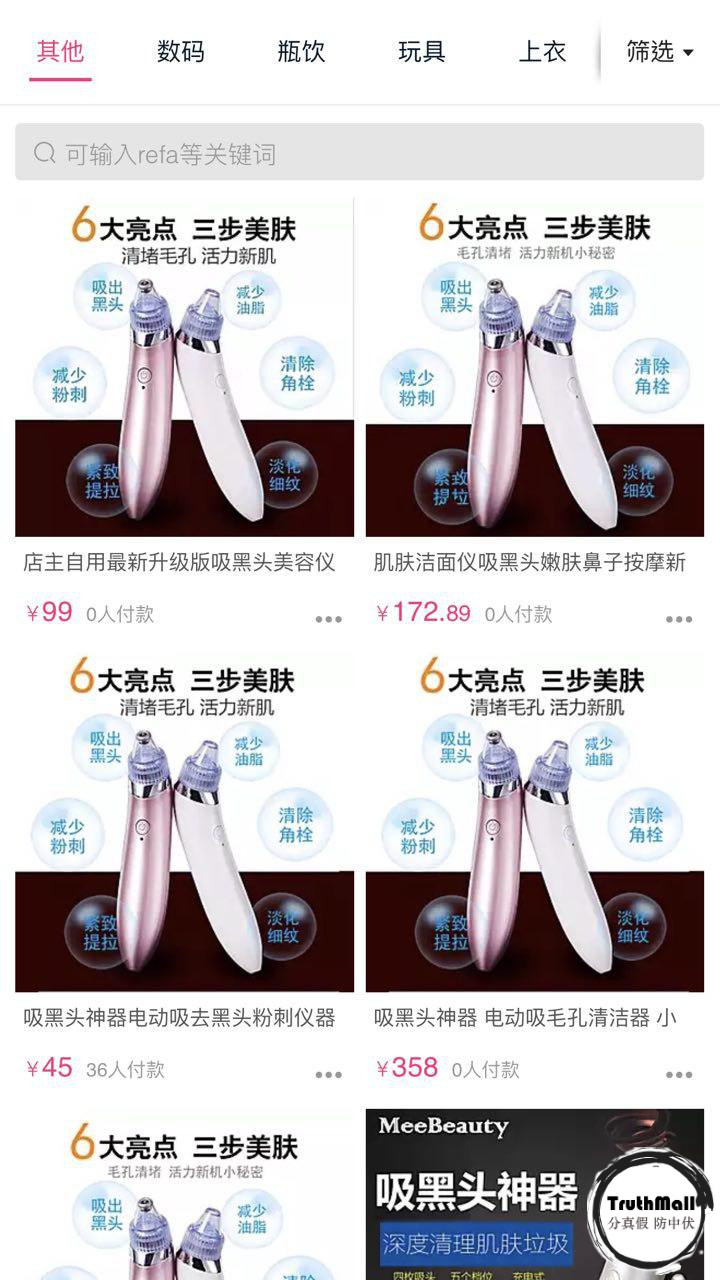
Task: Open more options for the ¥99 item
Action: pyautogui.click(x=328, y=619)
